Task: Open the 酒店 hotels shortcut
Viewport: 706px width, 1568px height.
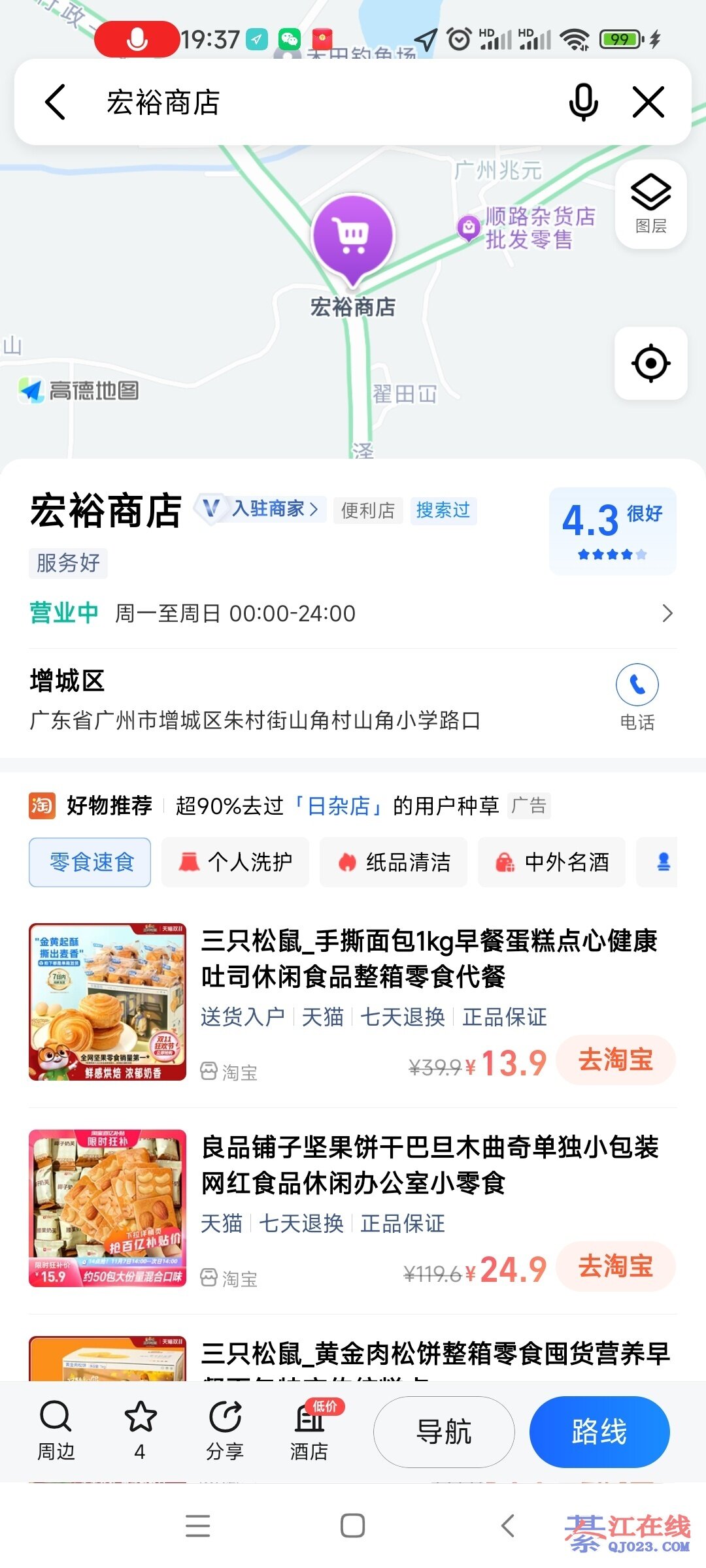Action: pos(309,1431)
